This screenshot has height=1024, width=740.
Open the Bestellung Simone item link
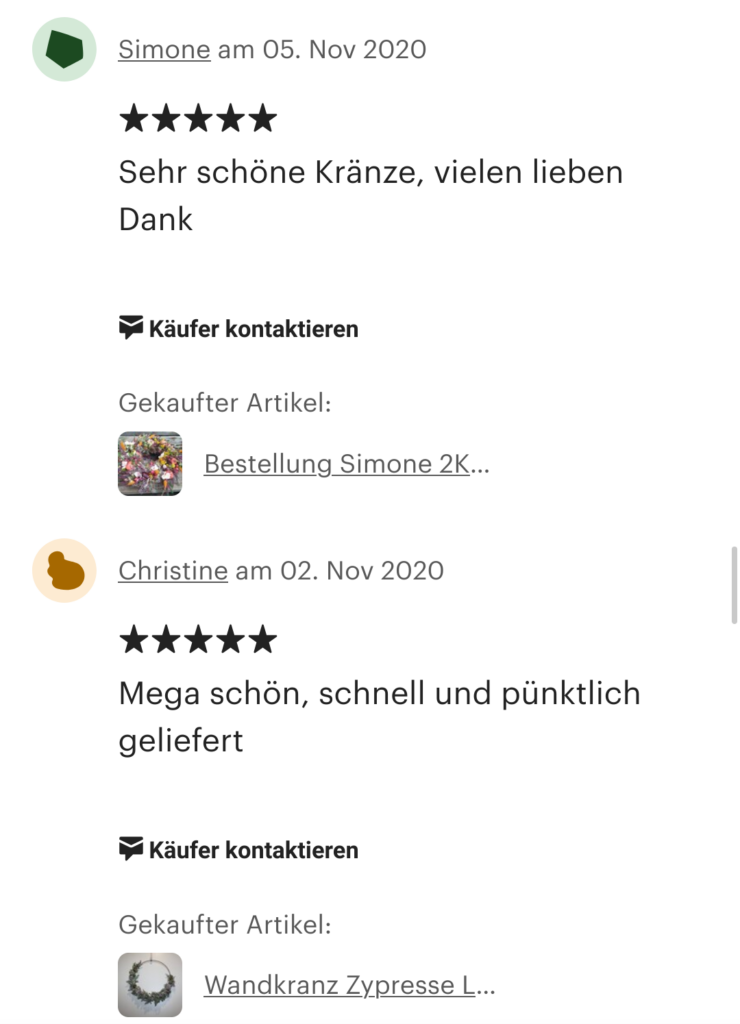coord(346,464)
